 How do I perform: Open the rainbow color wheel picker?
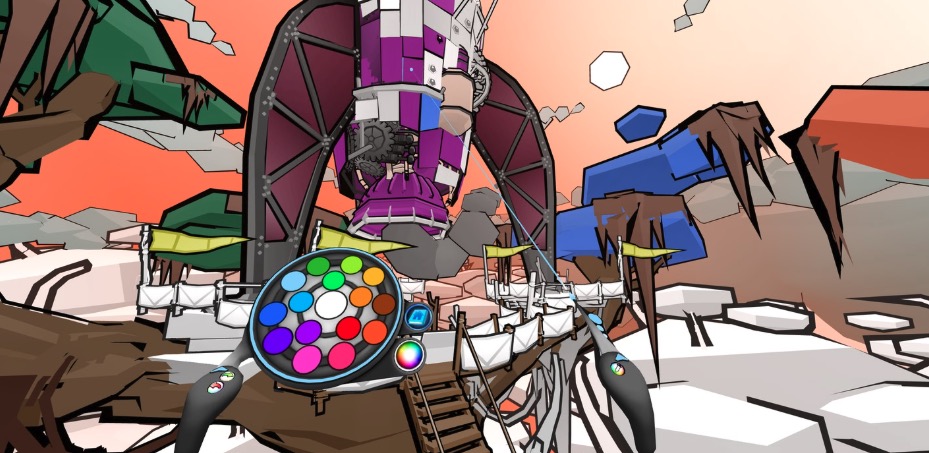click(408, 354)
